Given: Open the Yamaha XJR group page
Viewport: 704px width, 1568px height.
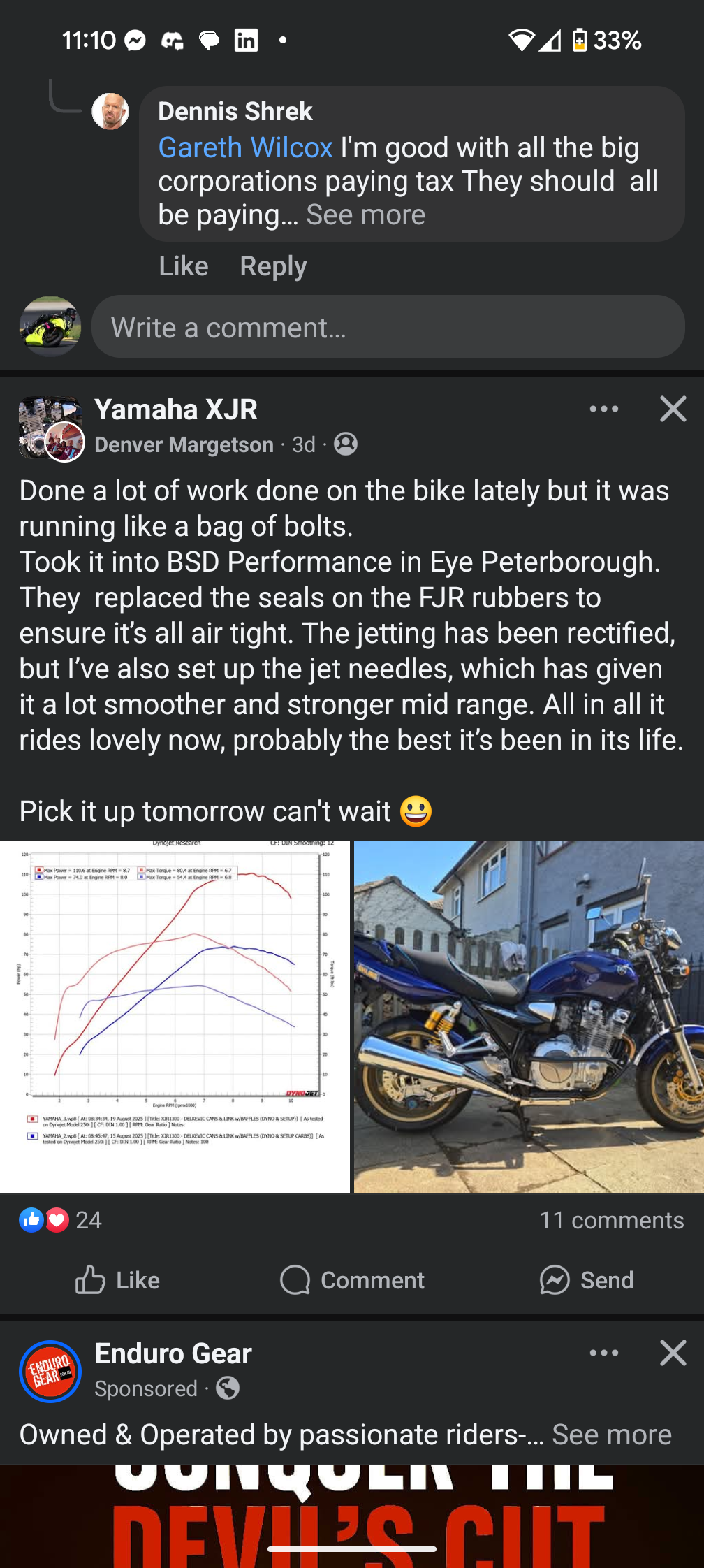Looking at the screenshot, I should pos(176,409).
